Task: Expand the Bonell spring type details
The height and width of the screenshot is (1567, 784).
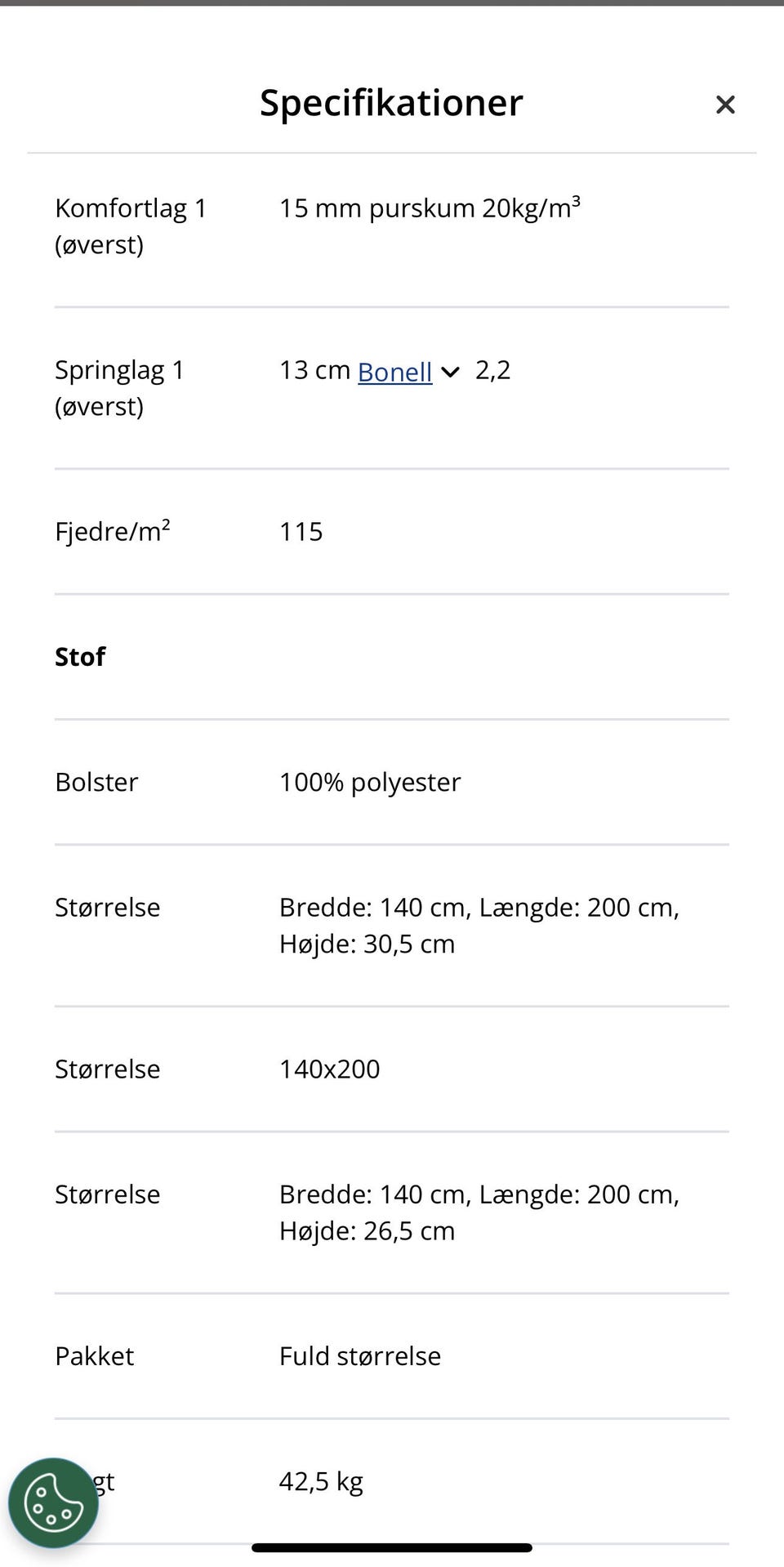Action: click(451, 372)
